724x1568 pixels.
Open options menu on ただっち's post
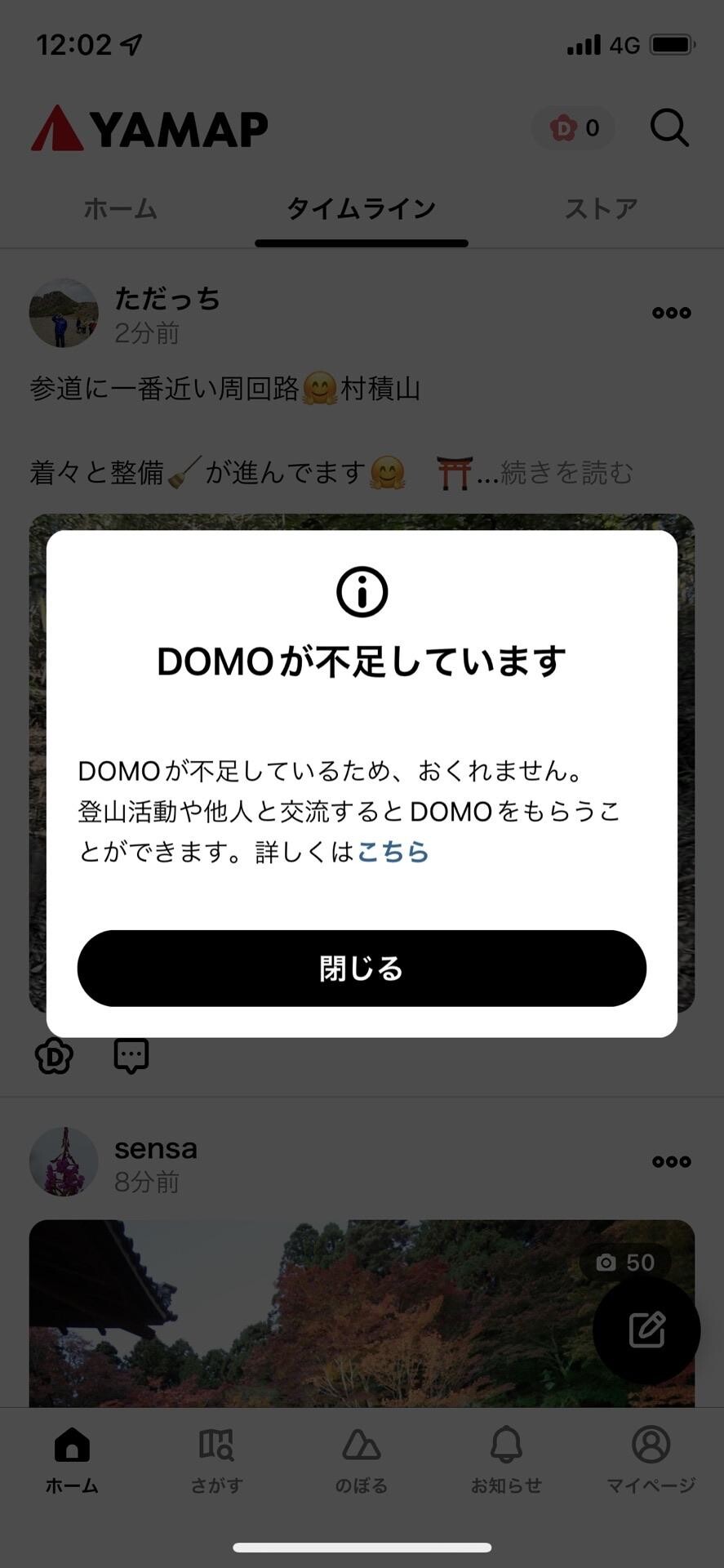click(x=670, y=312)
